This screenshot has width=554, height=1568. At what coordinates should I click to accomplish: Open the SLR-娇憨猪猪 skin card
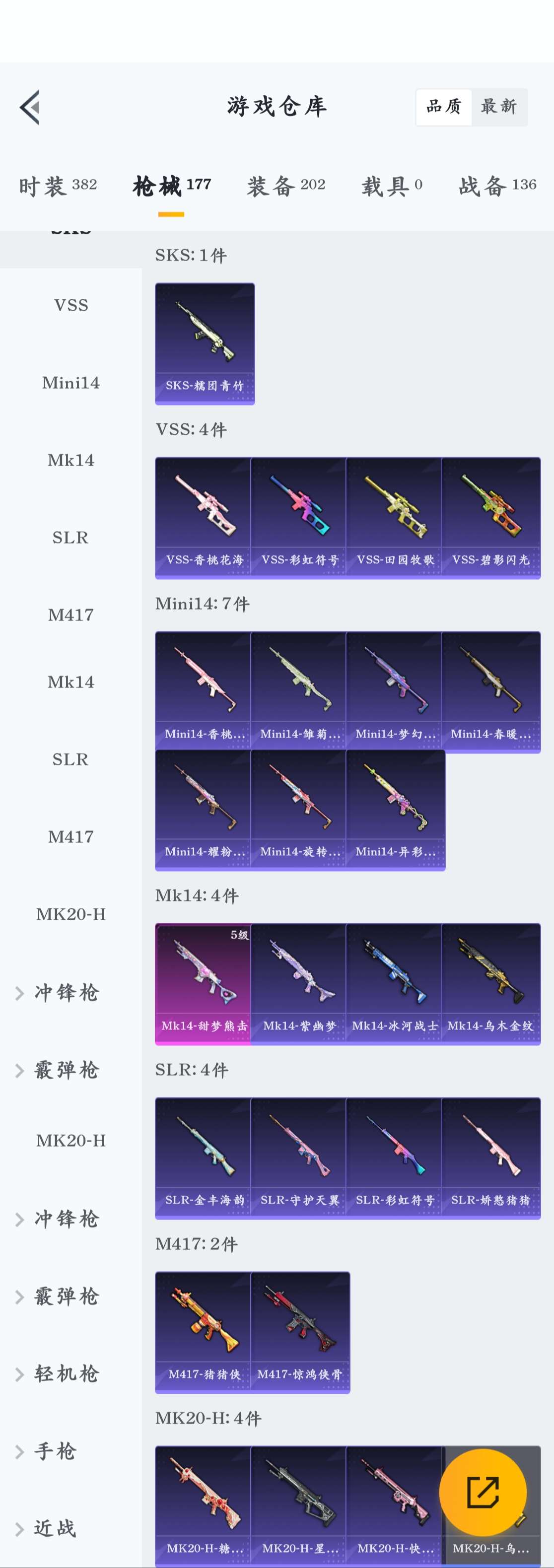click(x=490, y=1157)
